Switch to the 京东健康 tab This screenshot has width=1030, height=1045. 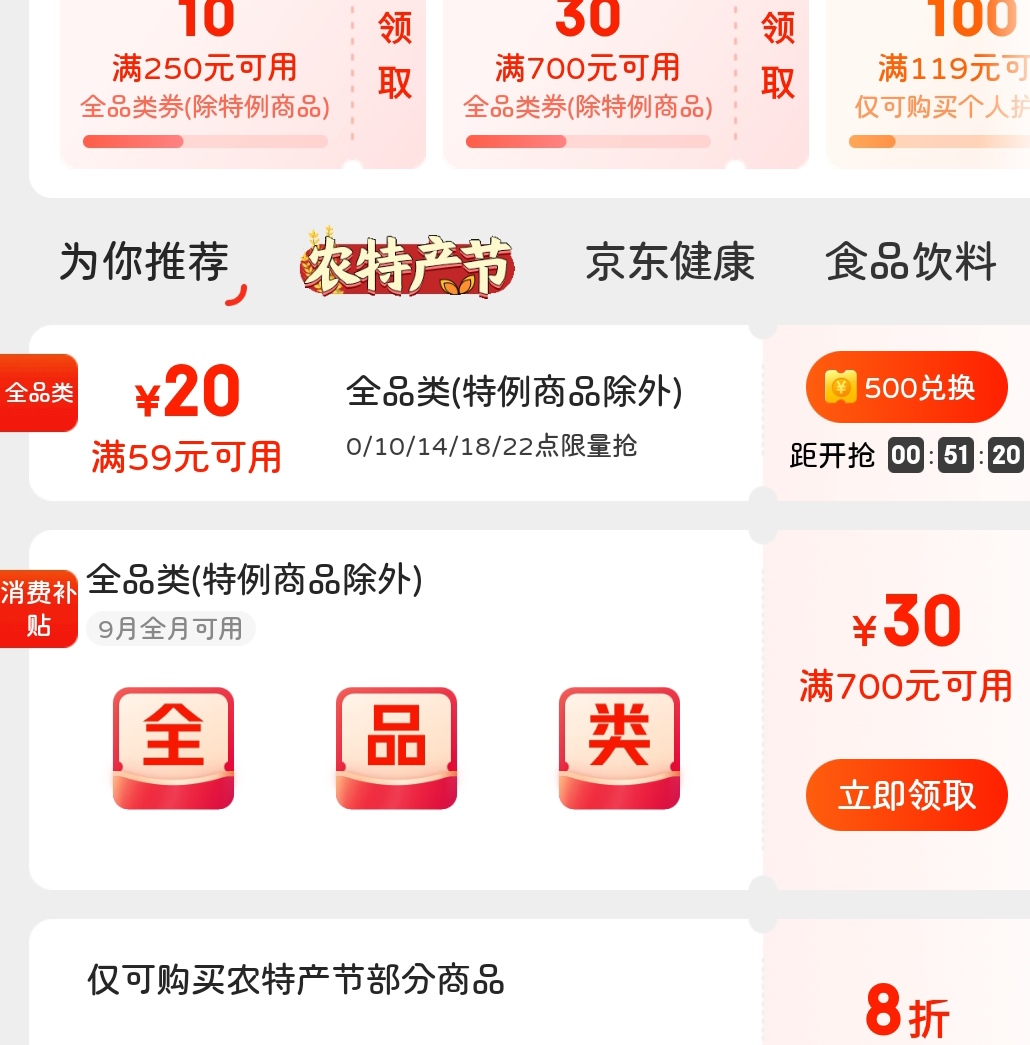click(670, 263)
